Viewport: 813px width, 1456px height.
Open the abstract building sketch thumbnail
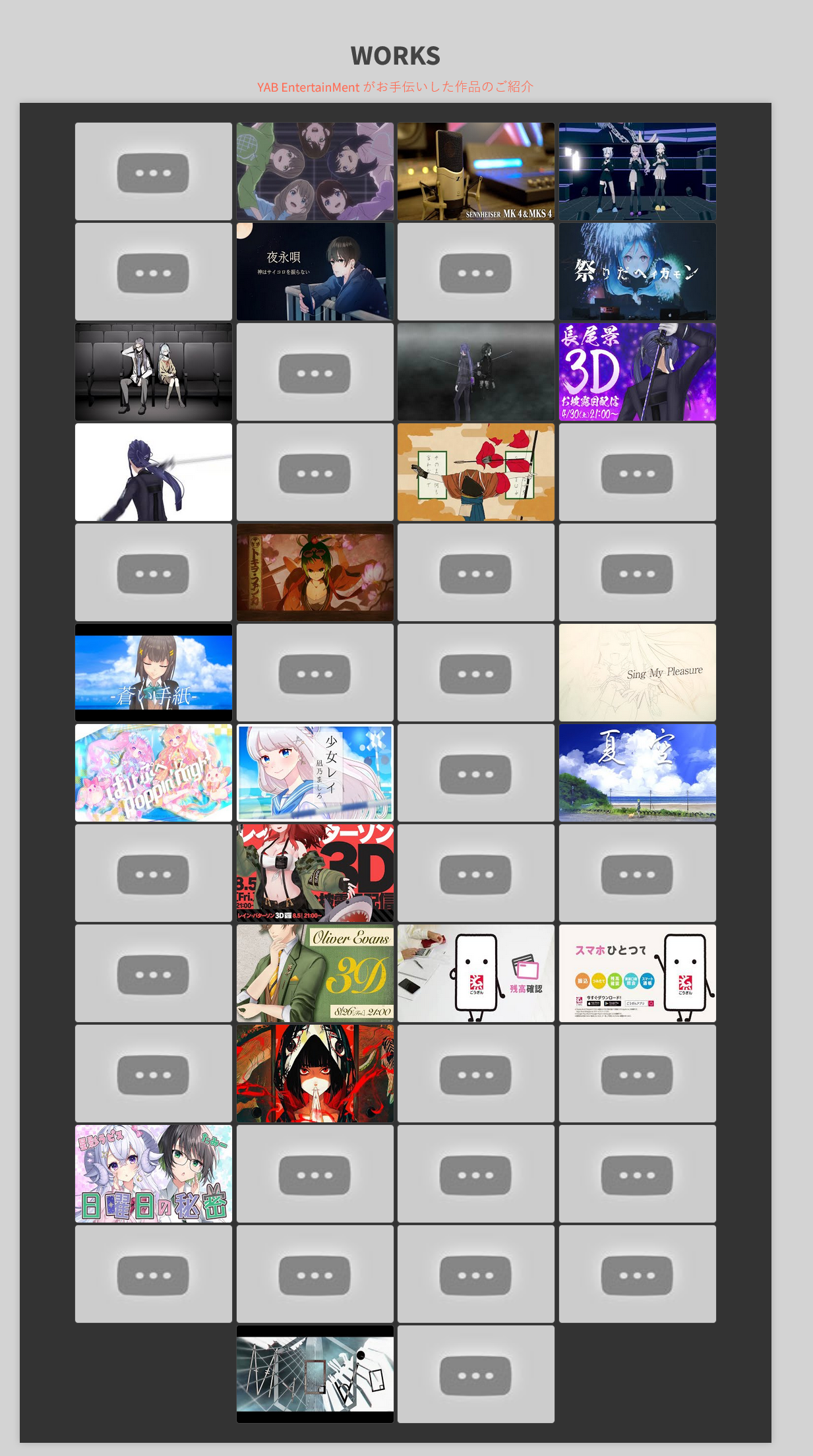315,1374
